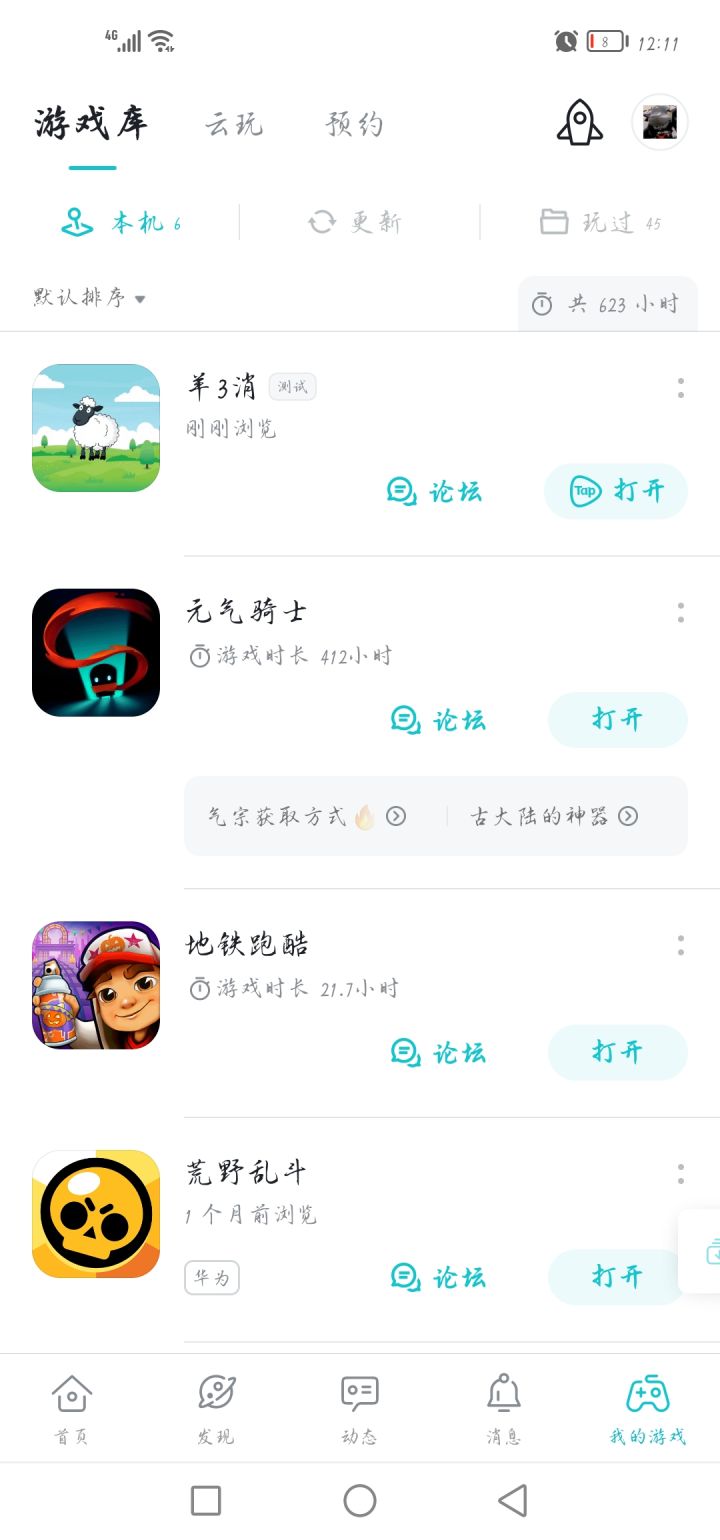720x1540 pixels.
Task: Switch to the 发现 tab
Action: 215,1408
